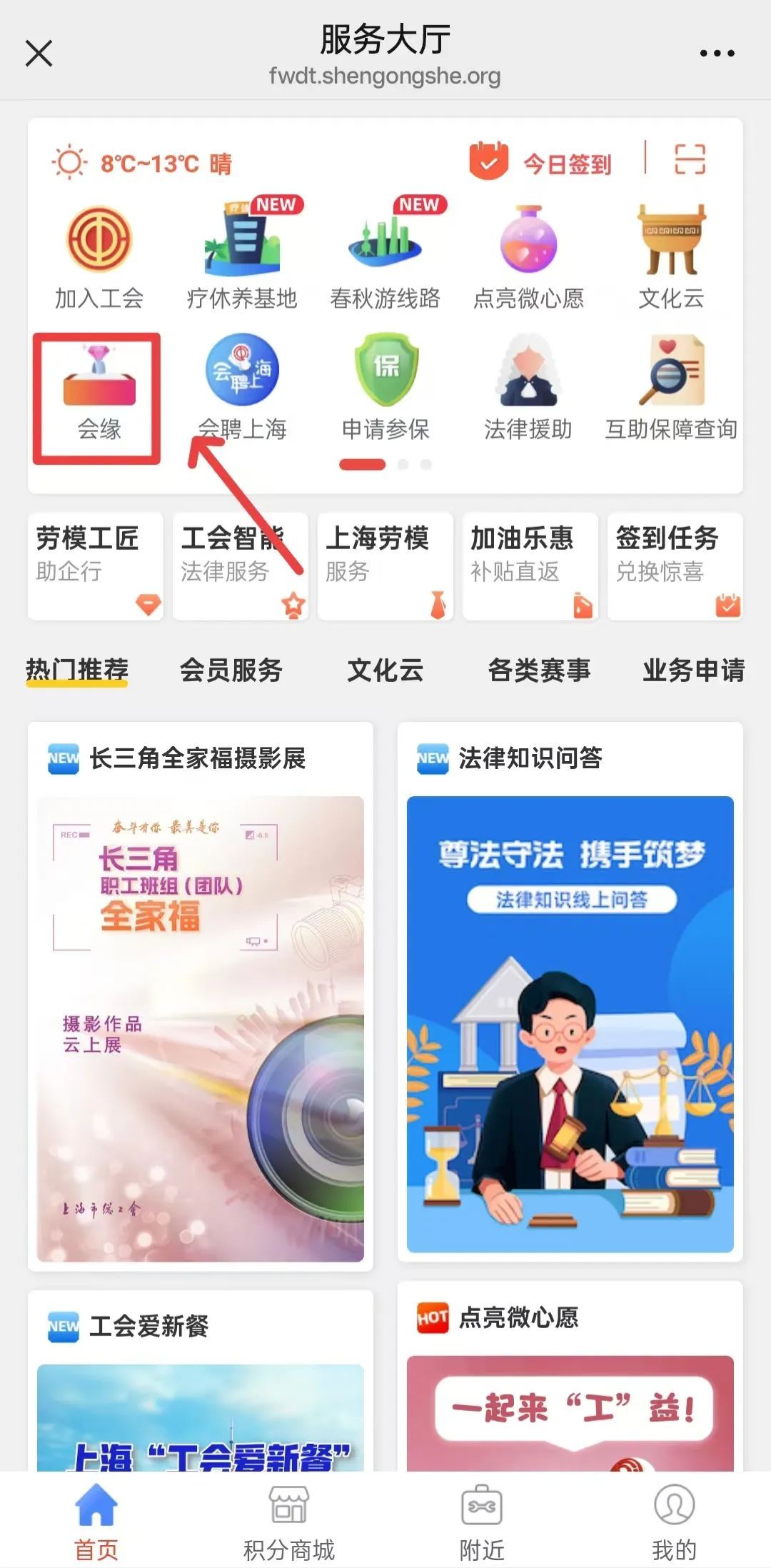The height and width of the screenshot is (1568, 771).
Task: Open the three-dot overflow menu
Action: tap(717, 54)
